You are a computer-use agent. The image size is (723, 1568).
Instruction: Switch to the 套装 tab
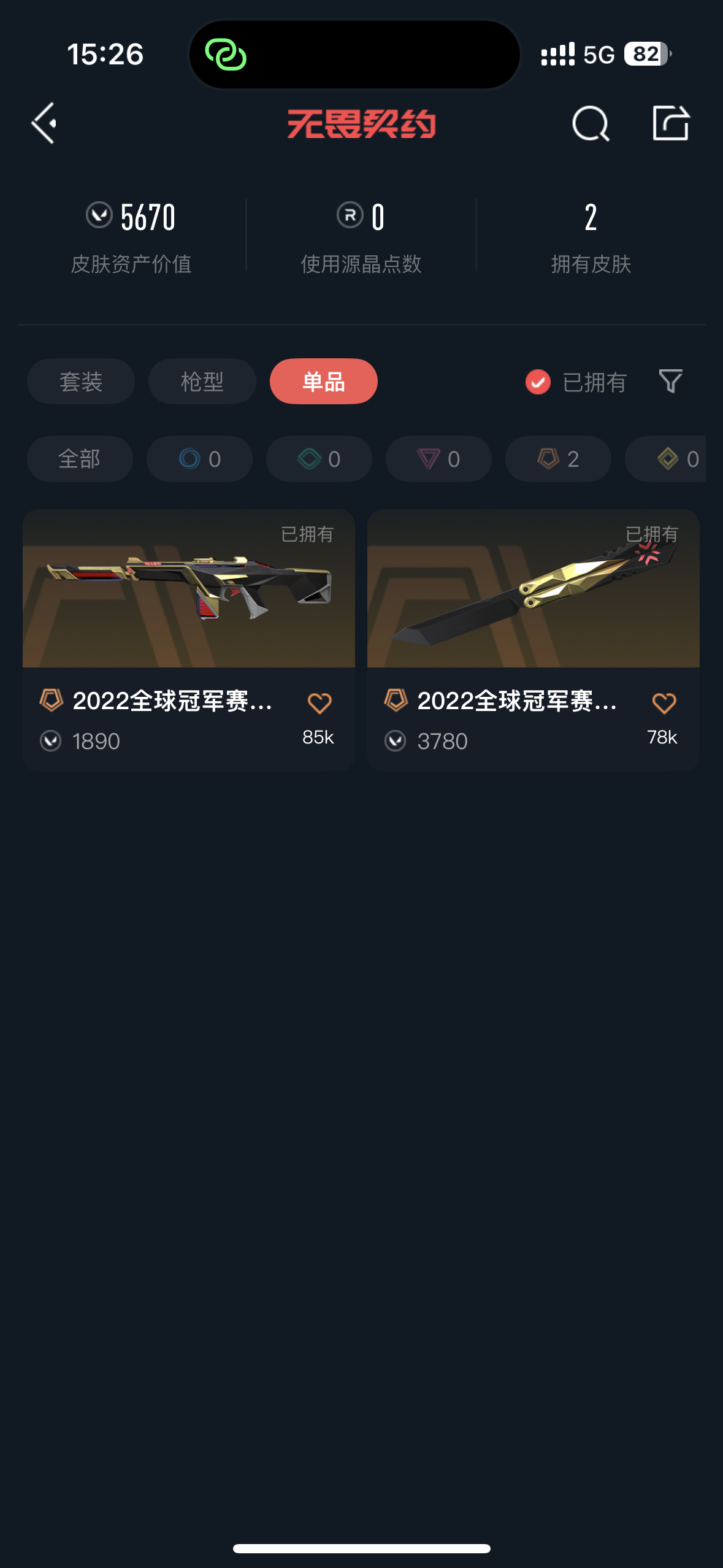point(81,382)
